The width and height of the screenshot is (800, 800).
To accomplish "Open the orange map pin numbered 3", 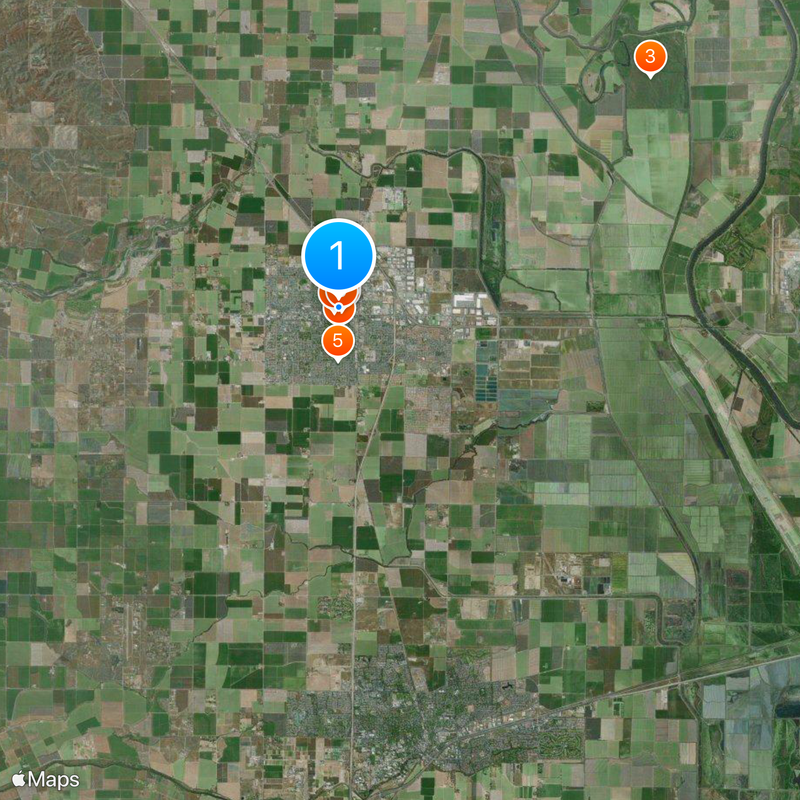I will tap(650, 55).
